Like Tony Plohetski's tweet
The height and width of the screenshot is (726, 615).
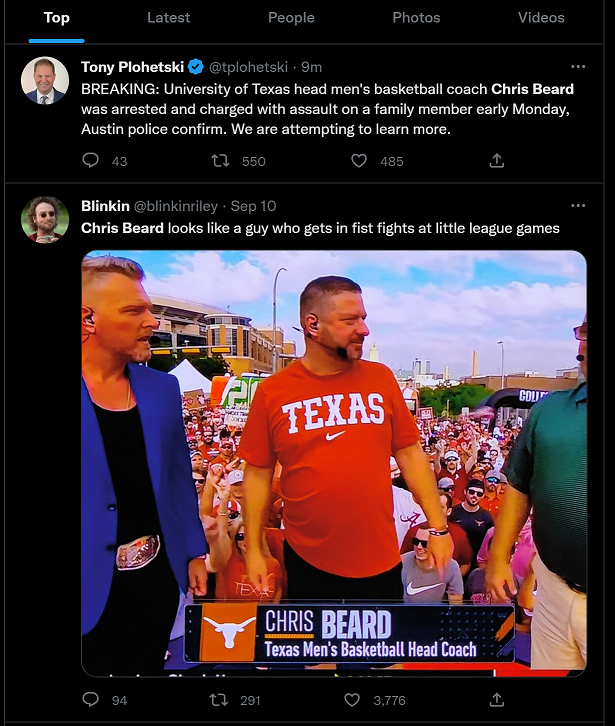pyautogui.click(x=359, y=160)
